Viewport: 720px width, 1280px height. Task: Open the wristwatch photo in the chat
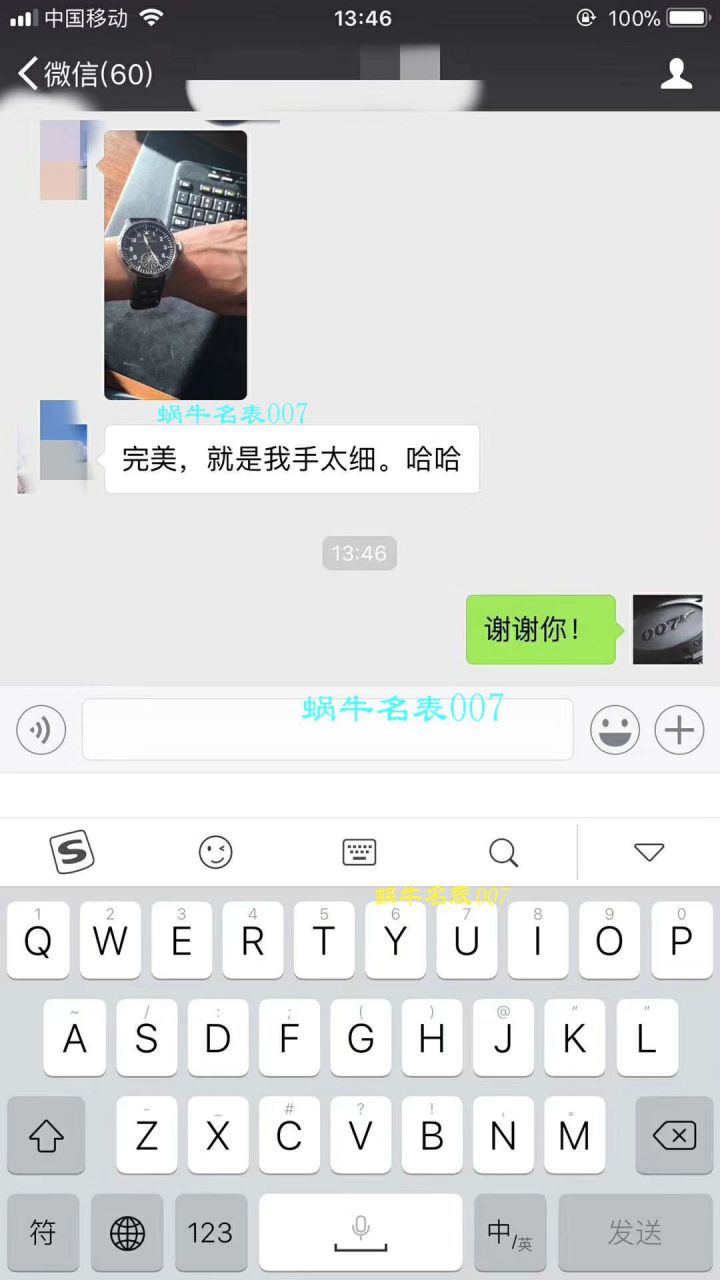pos(174,262)
